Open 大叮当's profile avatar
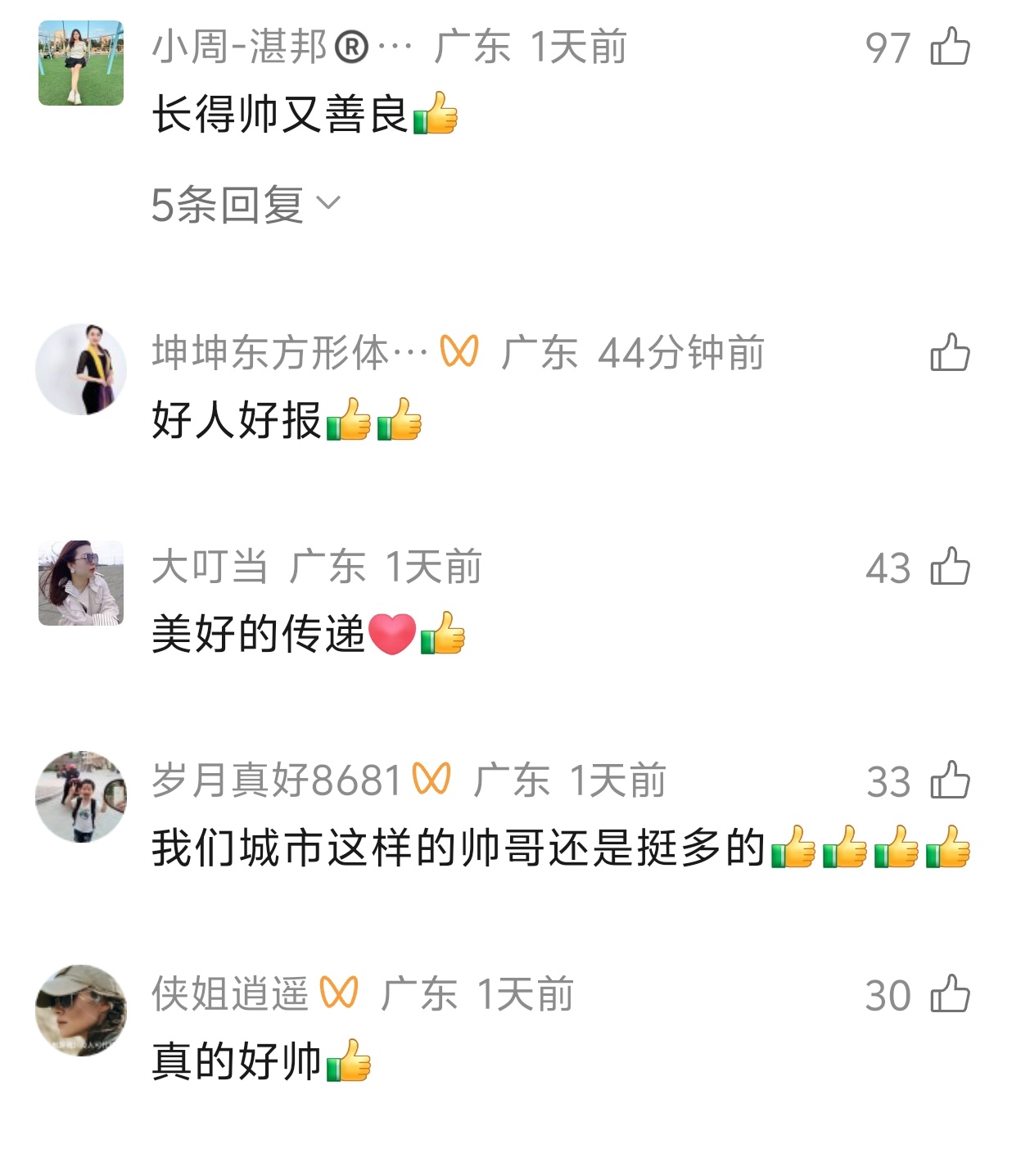Screen dimensions: 1021x1176 pos(81,583)
